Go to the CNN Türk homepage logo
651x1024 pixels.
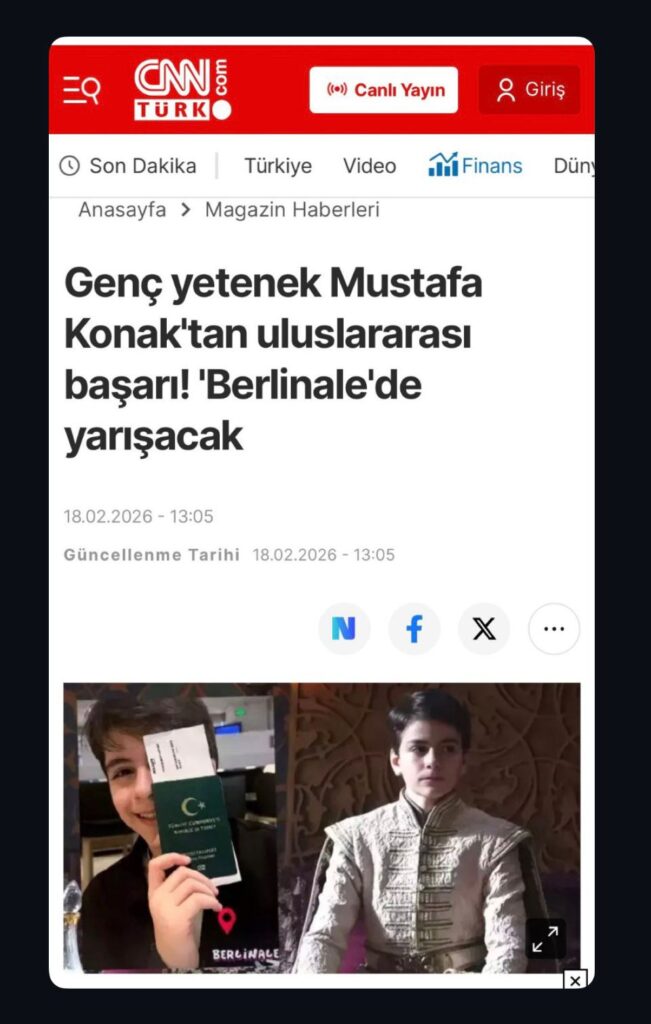click(182, 90)
